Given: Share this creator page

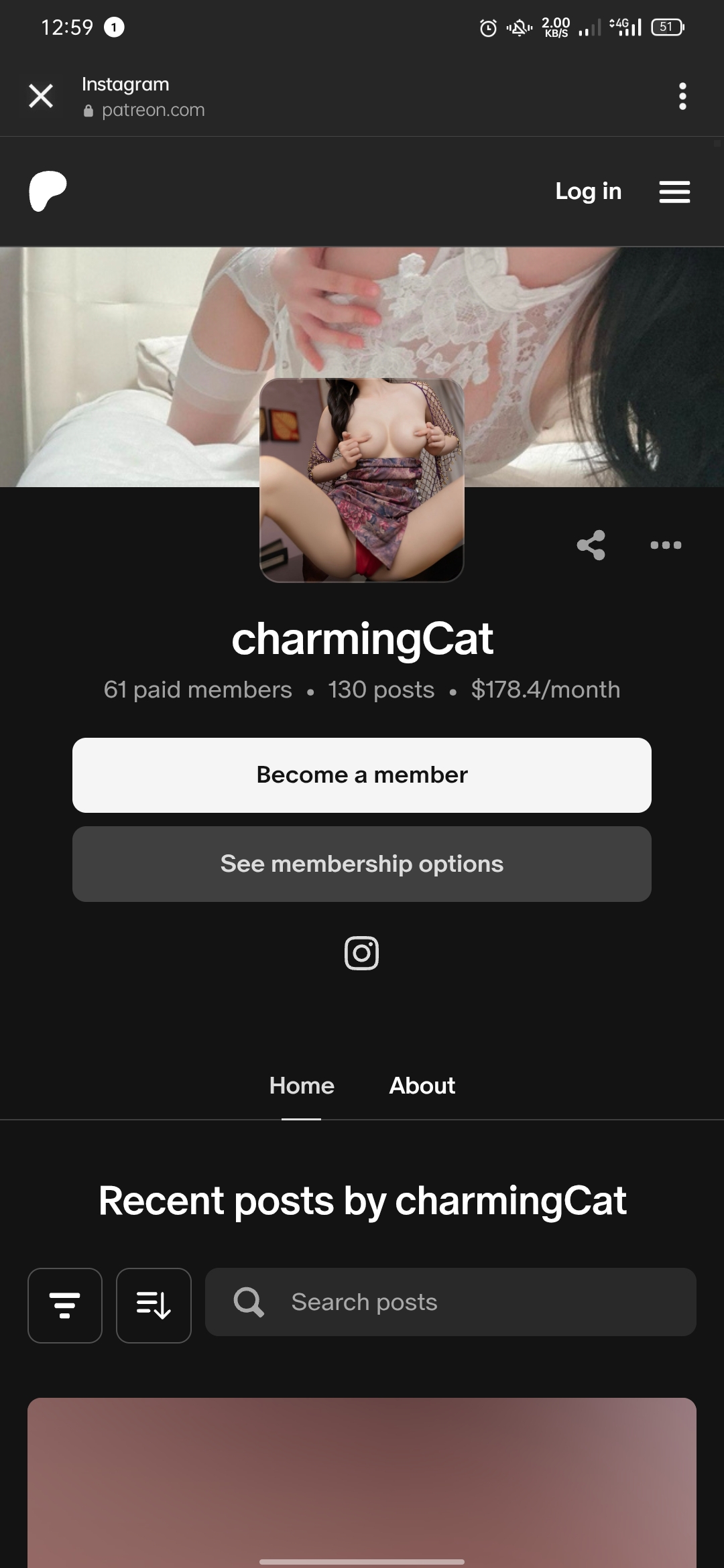Looking at the screenshot, I should (x=591, y=545).
